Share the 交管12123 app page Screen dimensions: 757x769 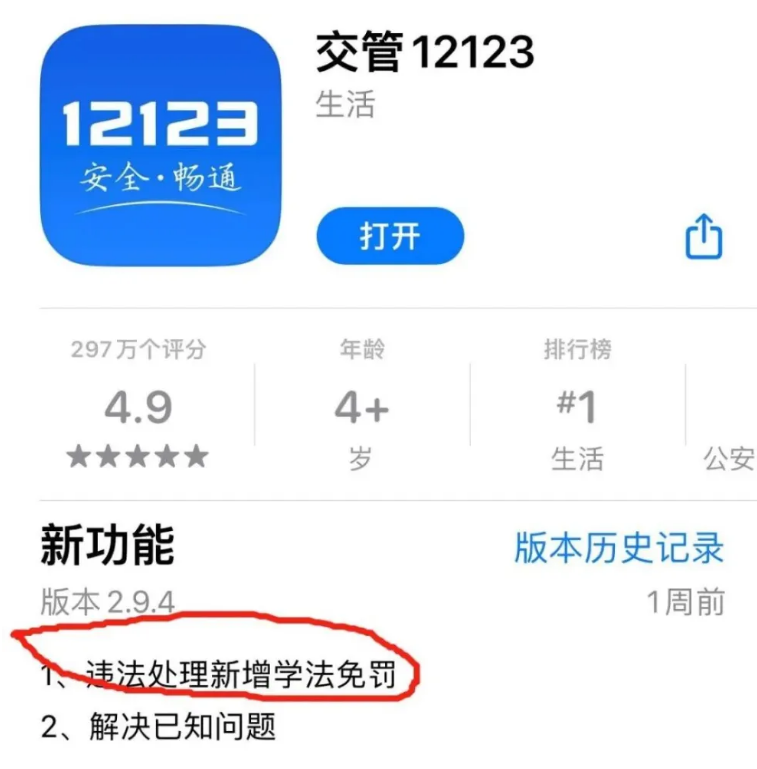point(703,237)
